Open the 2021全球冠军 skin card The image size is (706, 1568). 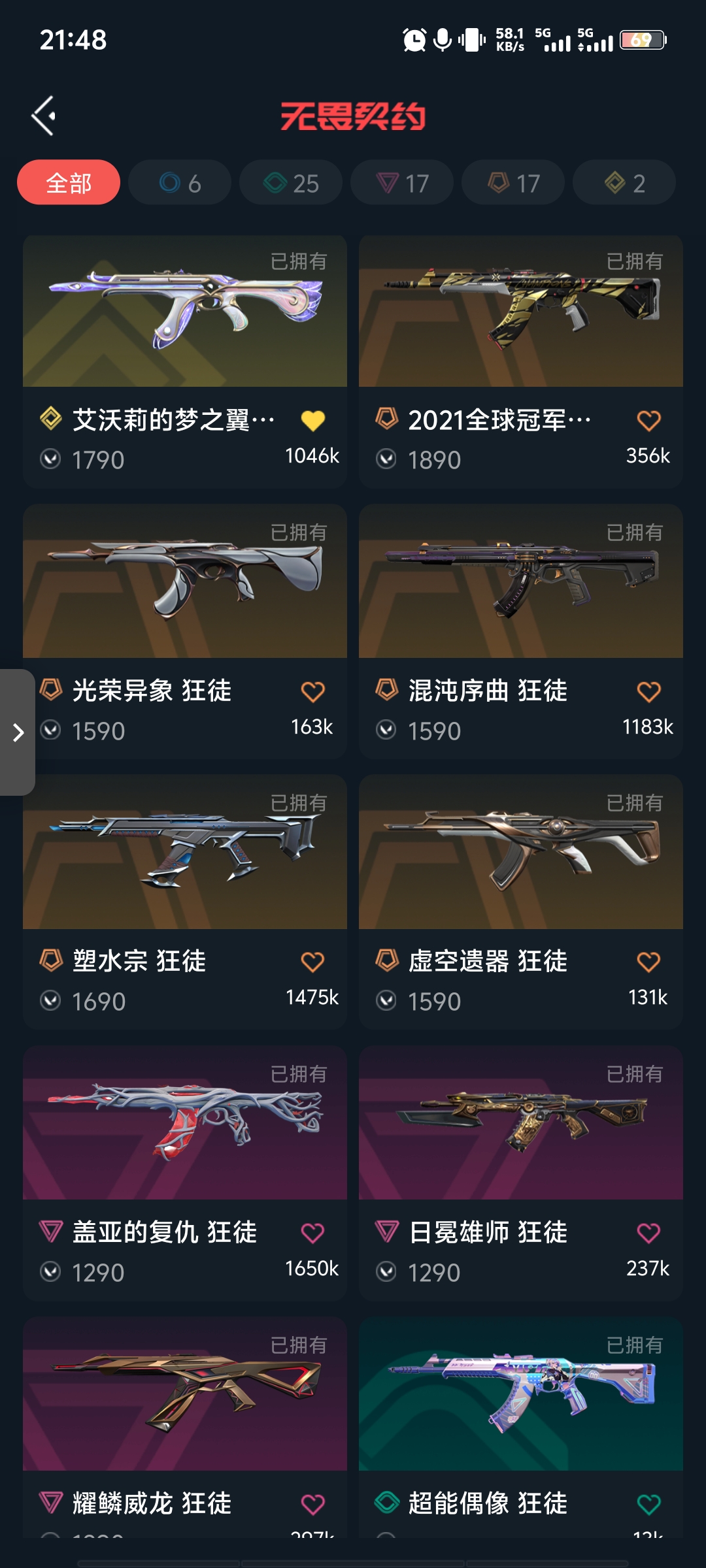tap(521, 312)
